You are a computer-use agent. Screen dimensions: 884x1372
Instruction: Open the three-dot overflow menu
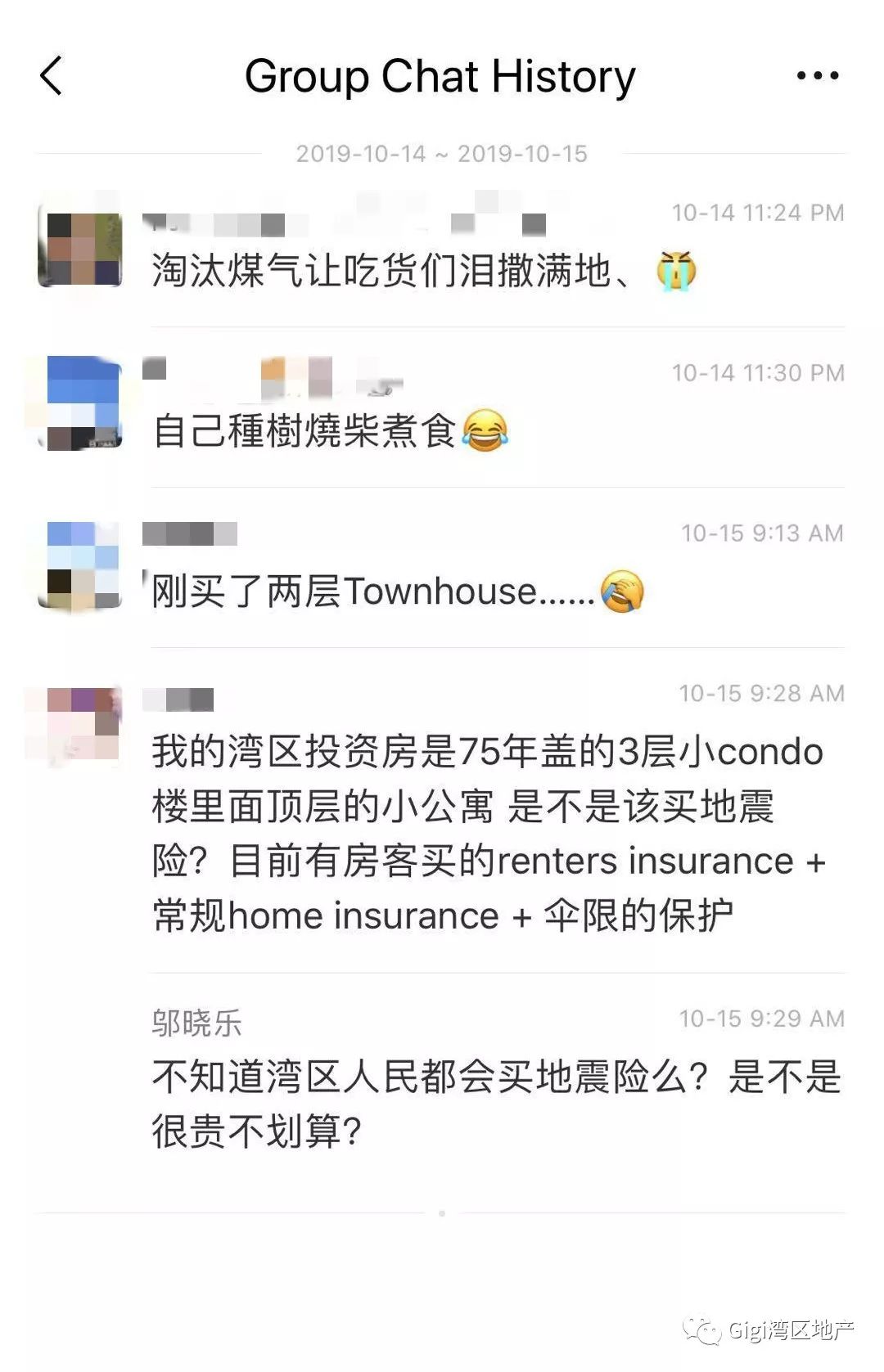coord(817,76)
